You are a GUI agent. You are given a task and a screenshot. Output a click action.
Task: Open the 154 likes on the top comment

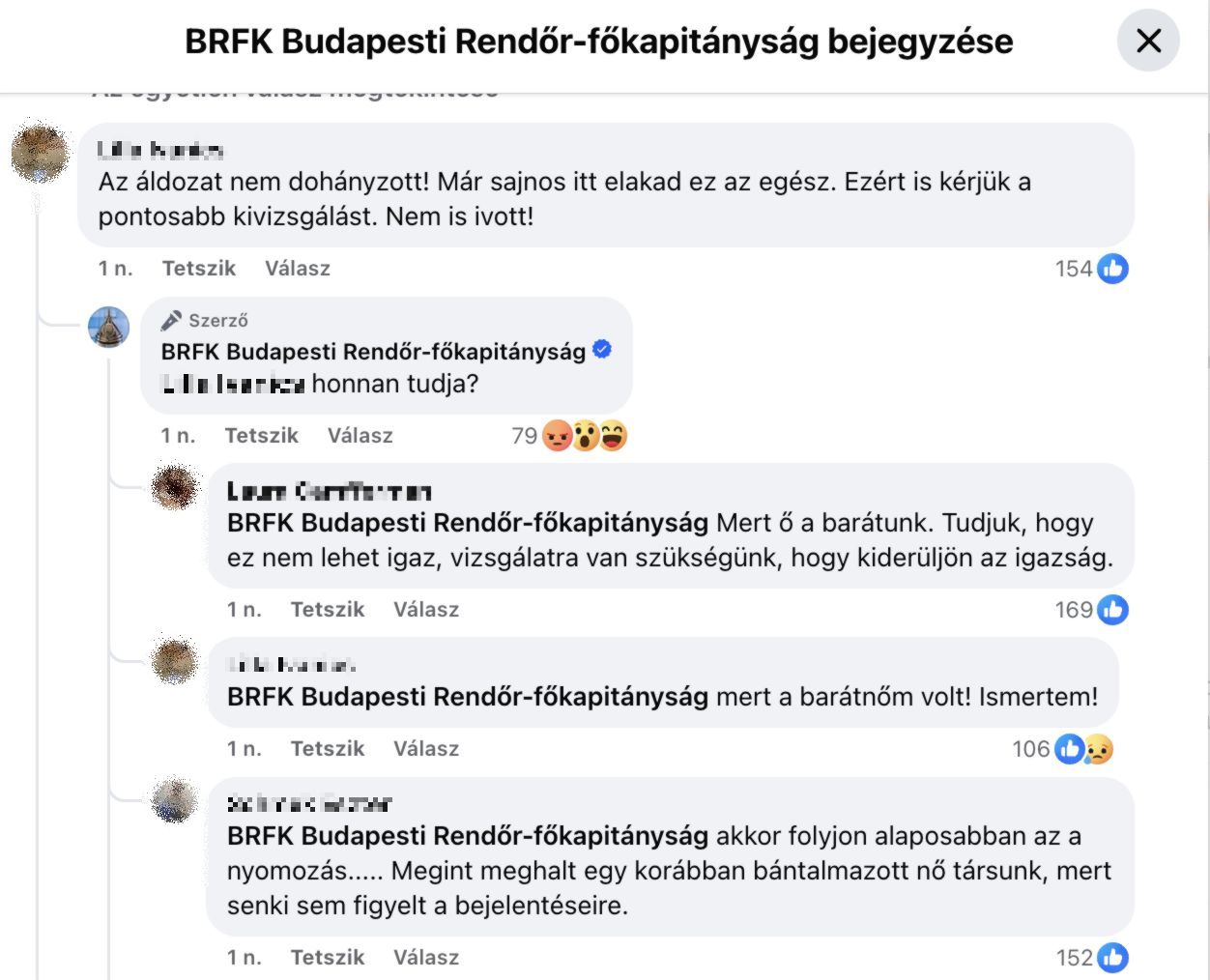[x=1092, y=269]
